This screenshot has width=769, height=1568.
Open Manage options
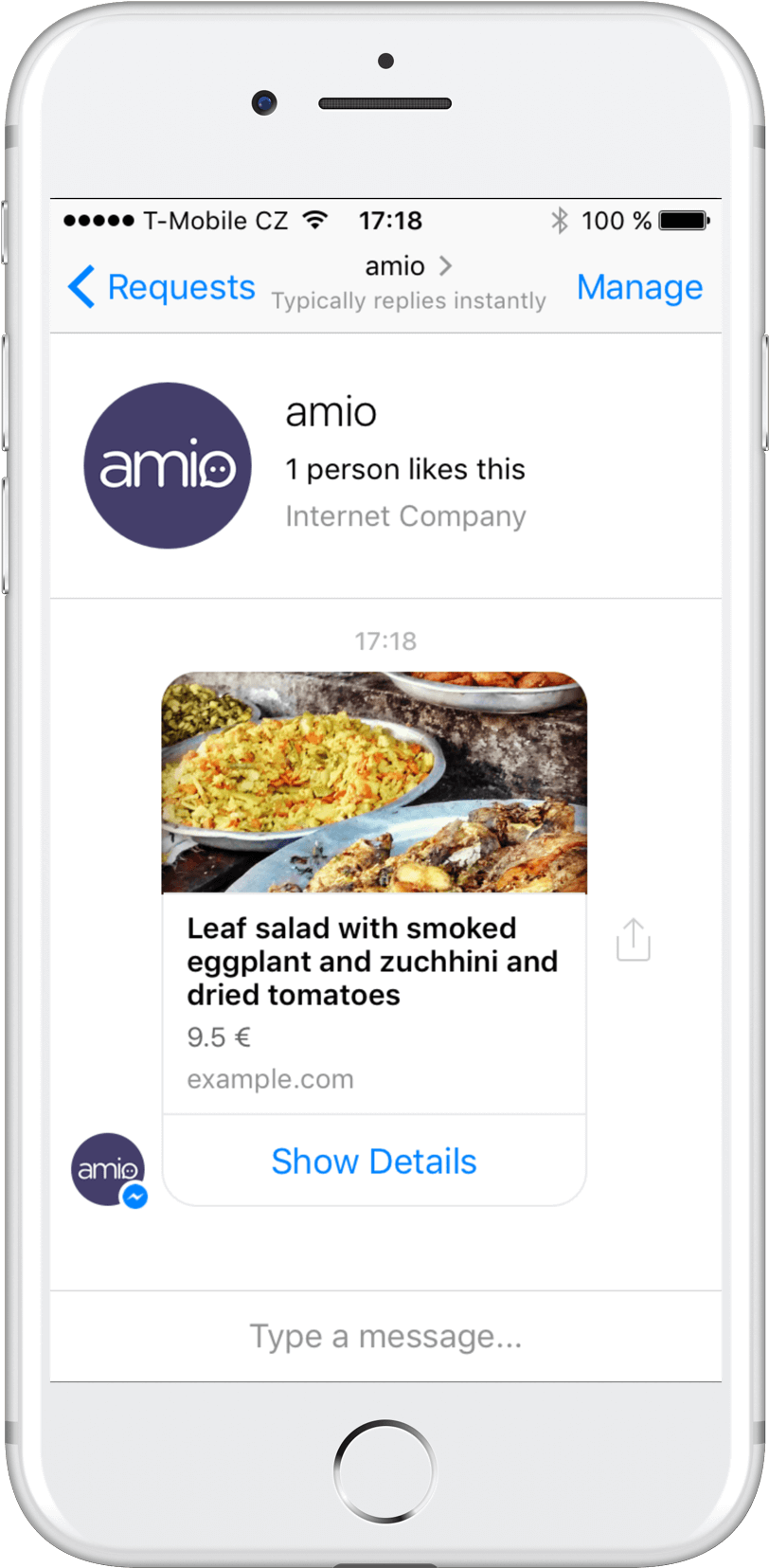click(x=639, y=287)
